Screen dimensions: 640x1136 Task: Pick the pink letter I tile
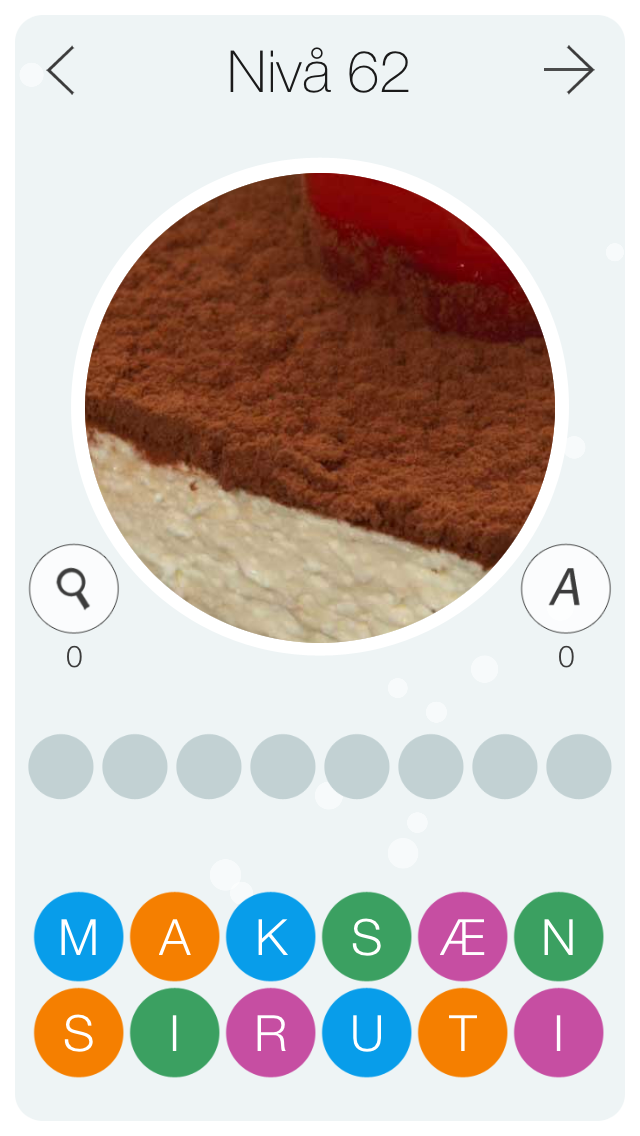coord(559,1032)
